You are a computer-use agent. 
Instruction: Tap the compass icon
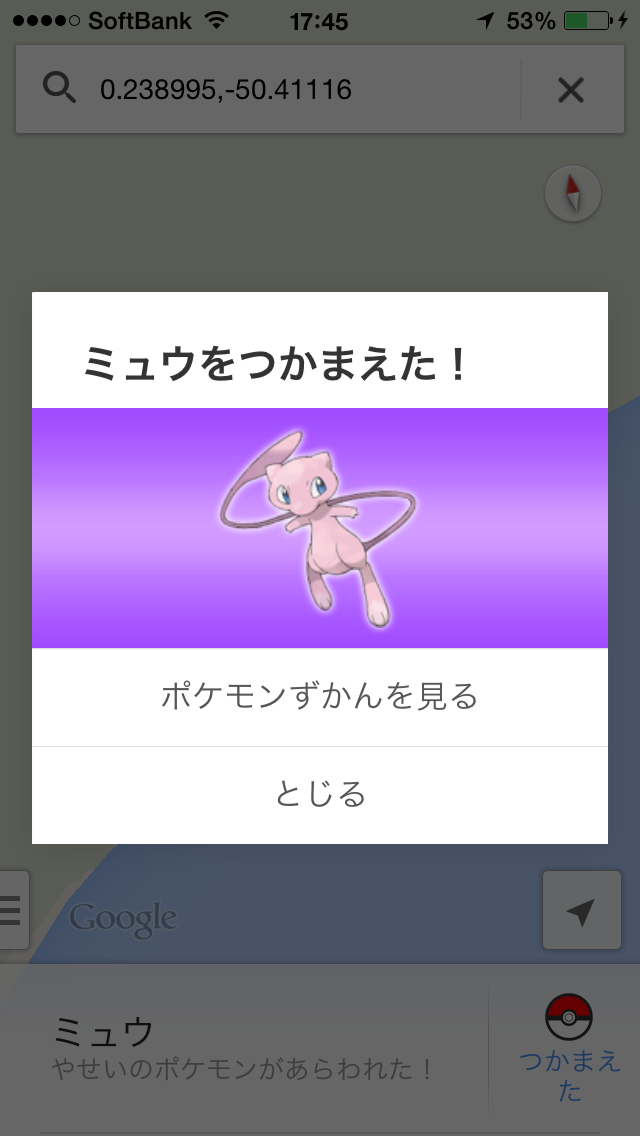[573, 193]
